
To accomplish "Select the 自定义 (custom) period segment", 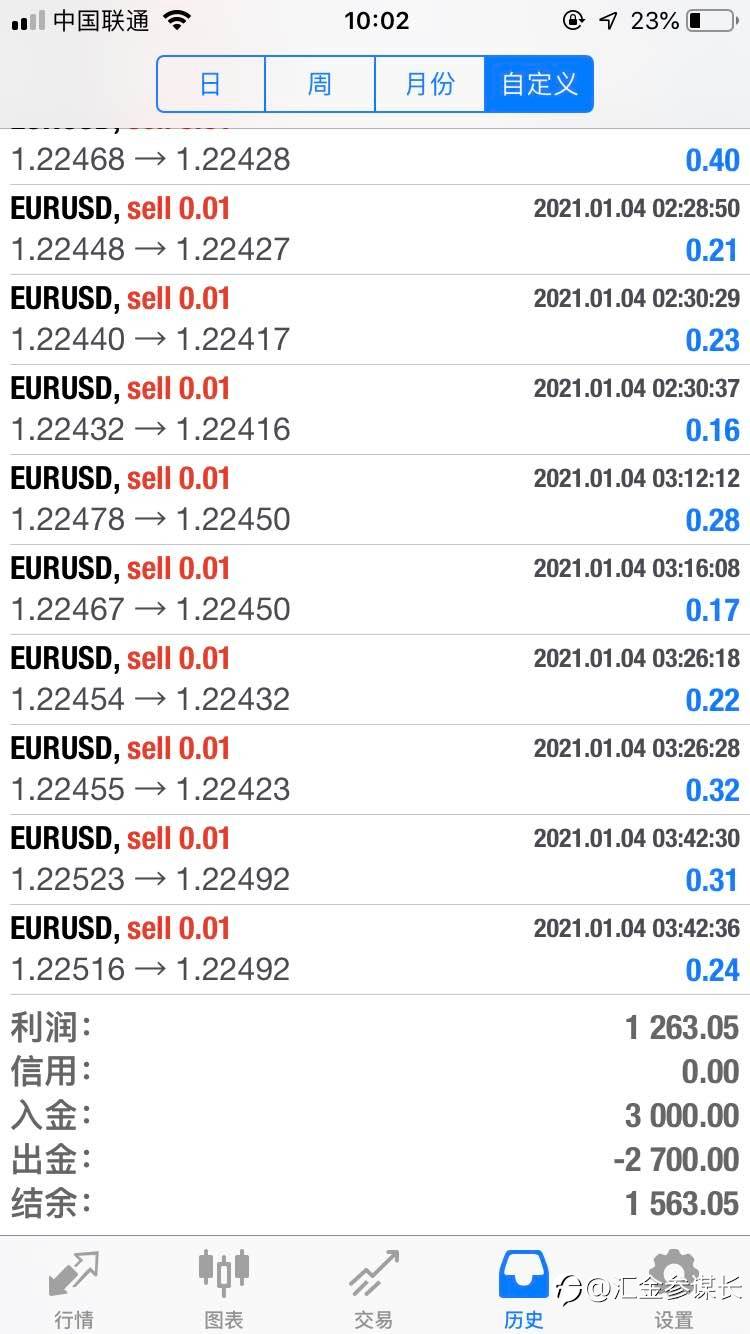I will [539, 84].
